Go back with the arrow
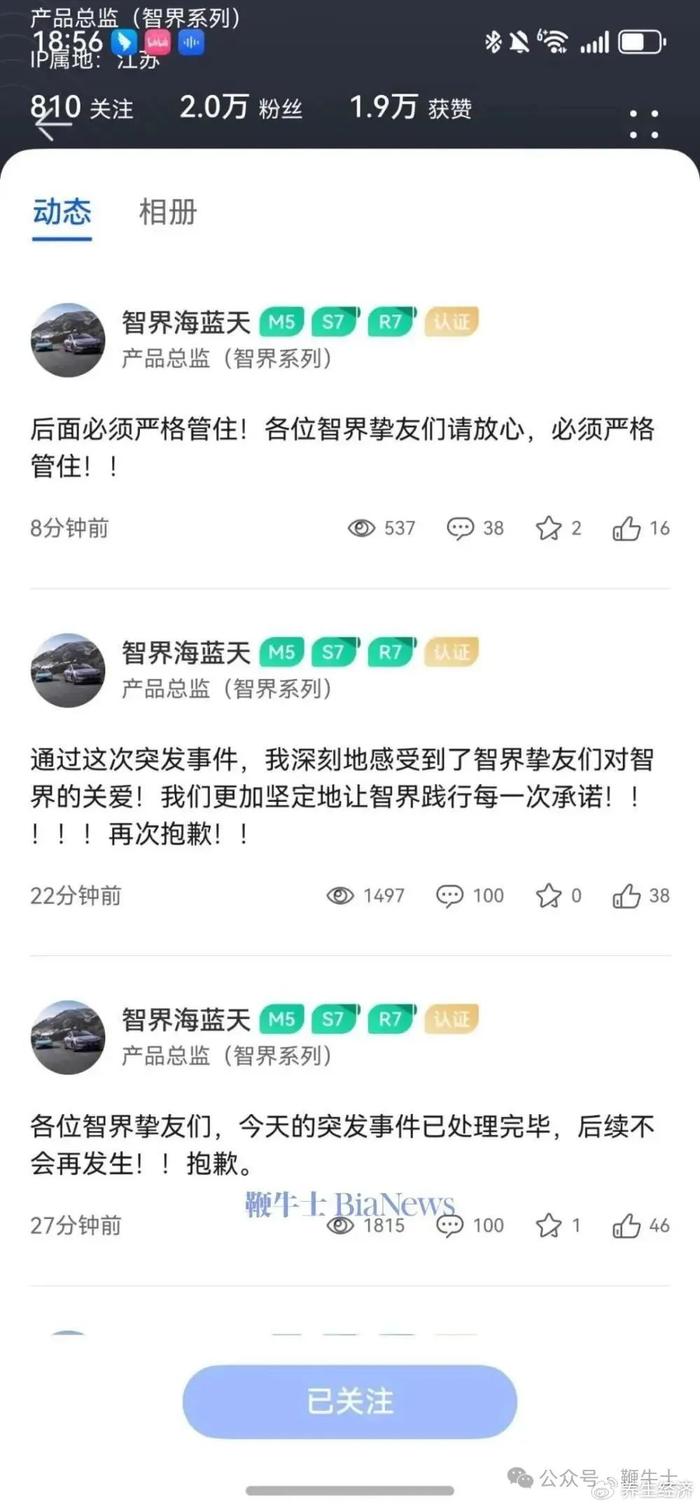The width and height of the screenshot is (700, 1506). 52,124
